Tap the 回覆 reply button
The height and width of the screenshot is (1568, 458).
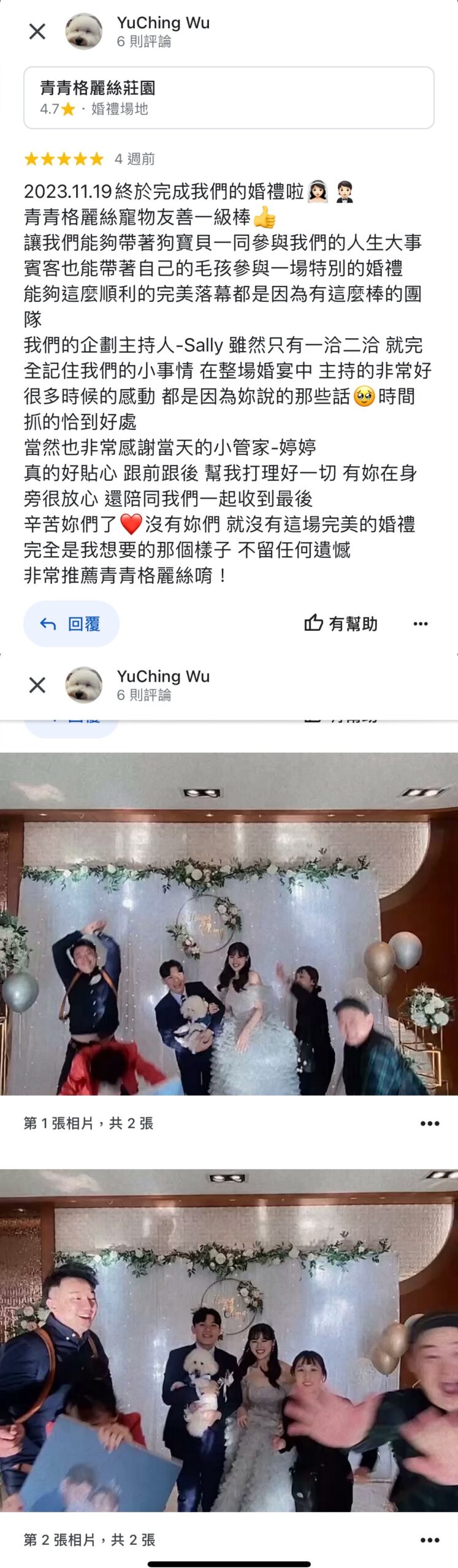71,624
